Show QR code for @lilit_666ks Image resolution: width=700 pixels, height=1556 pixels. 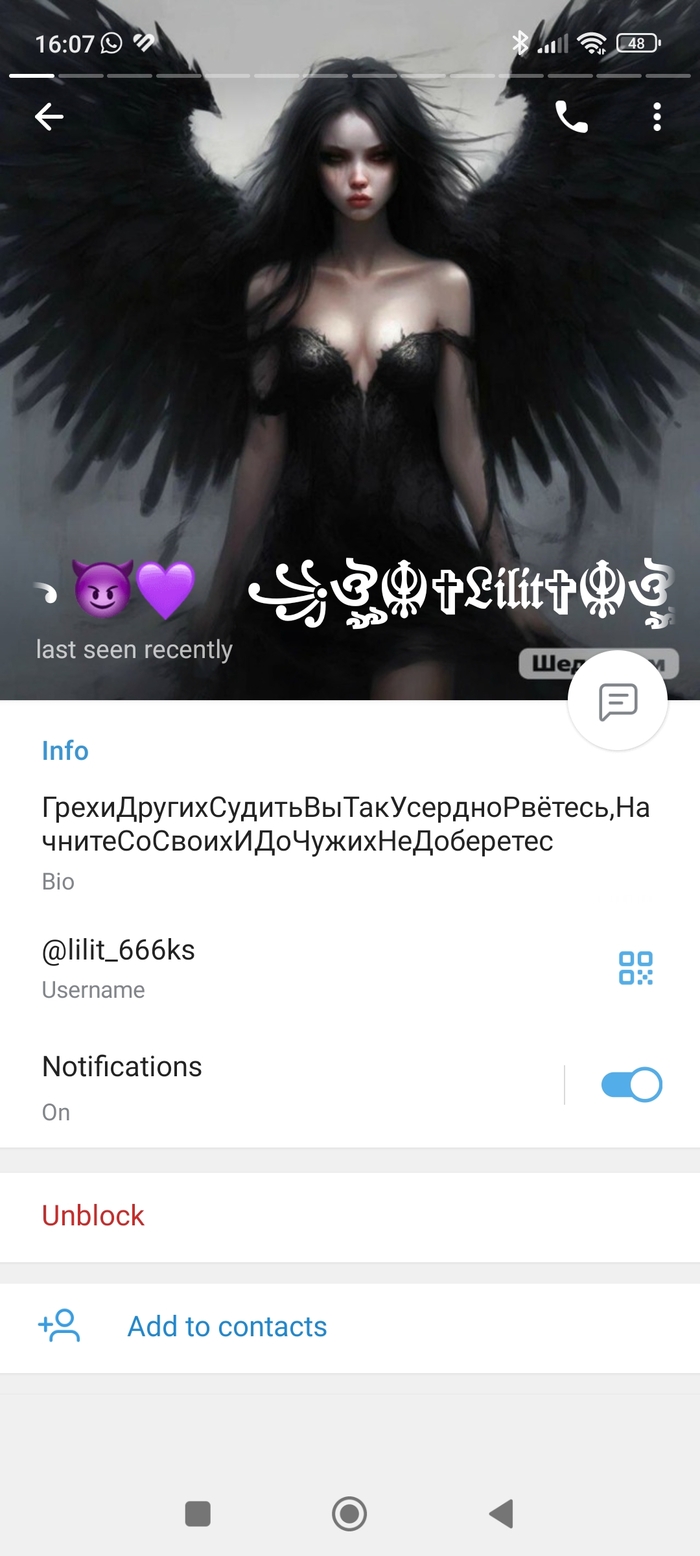(x=635, y=968)
